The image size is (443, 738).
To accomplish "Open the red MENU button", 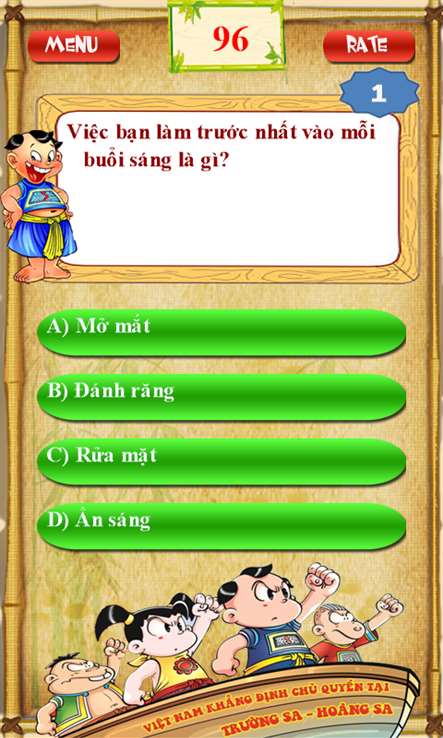I will click(73, 46).
